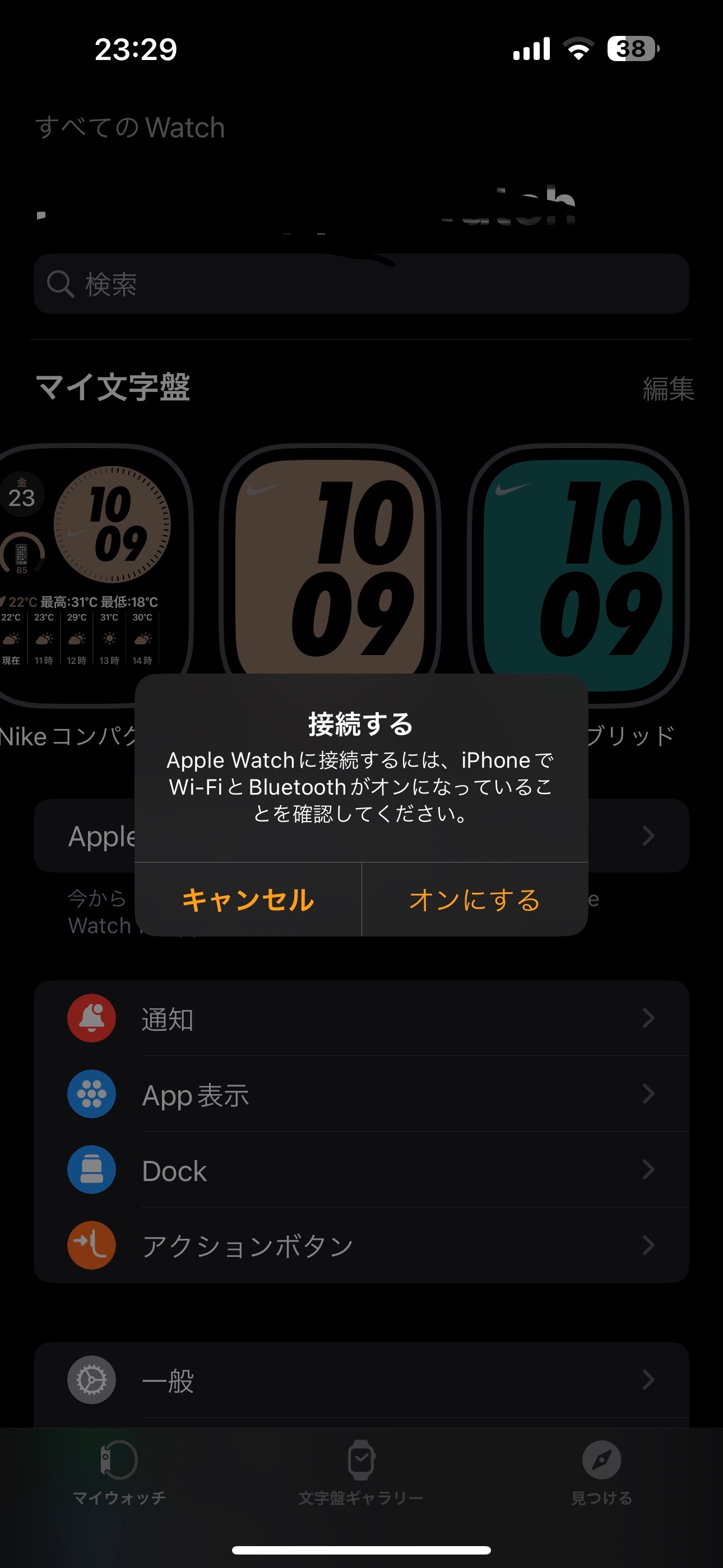Tap キャンセル to dismiss the dialog

(x=248, y=899)
